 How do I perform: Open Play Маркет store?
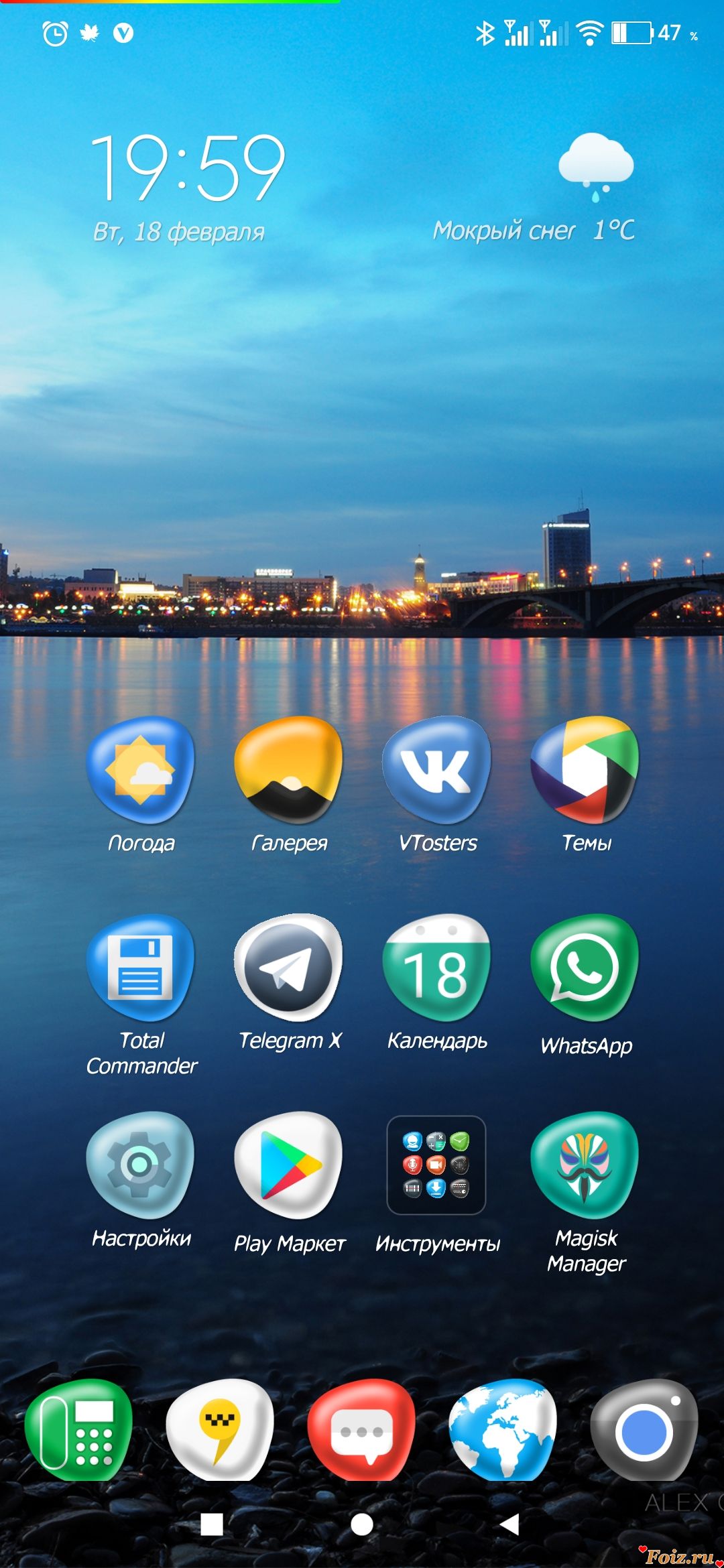click(x=289, y=1166)
